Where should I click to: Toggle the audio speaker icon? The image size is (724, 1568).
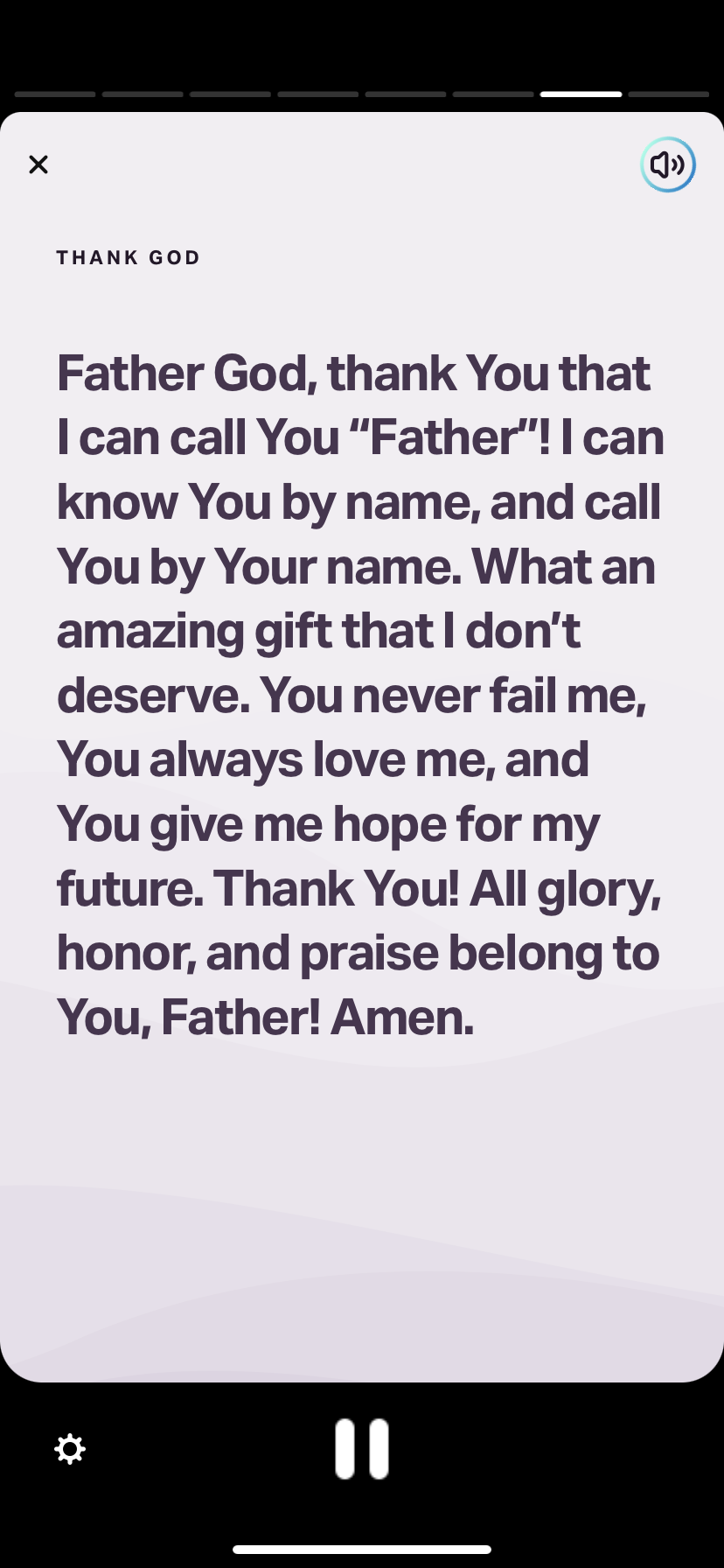[668, 164]
